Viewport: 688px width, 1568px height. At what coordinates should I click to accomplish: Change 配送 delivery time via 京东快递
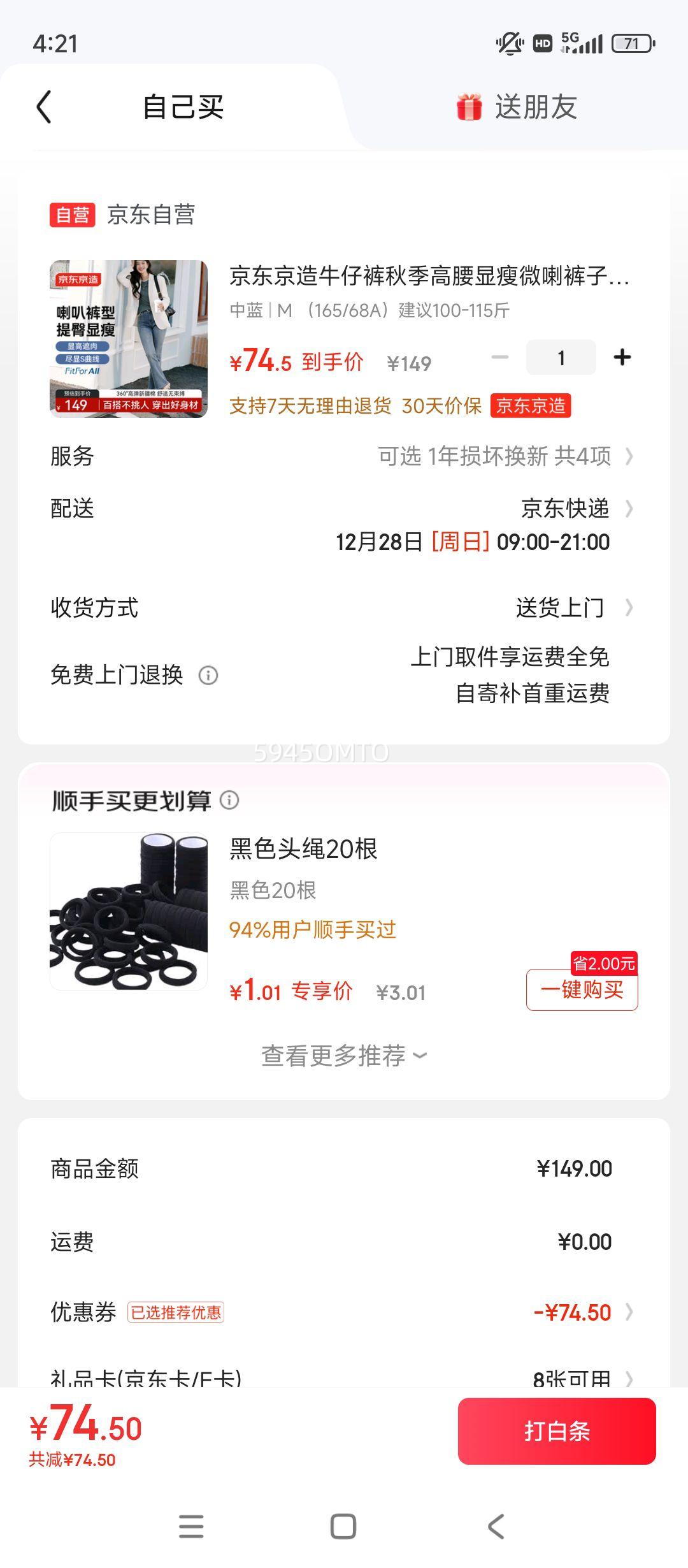point(566,509)
